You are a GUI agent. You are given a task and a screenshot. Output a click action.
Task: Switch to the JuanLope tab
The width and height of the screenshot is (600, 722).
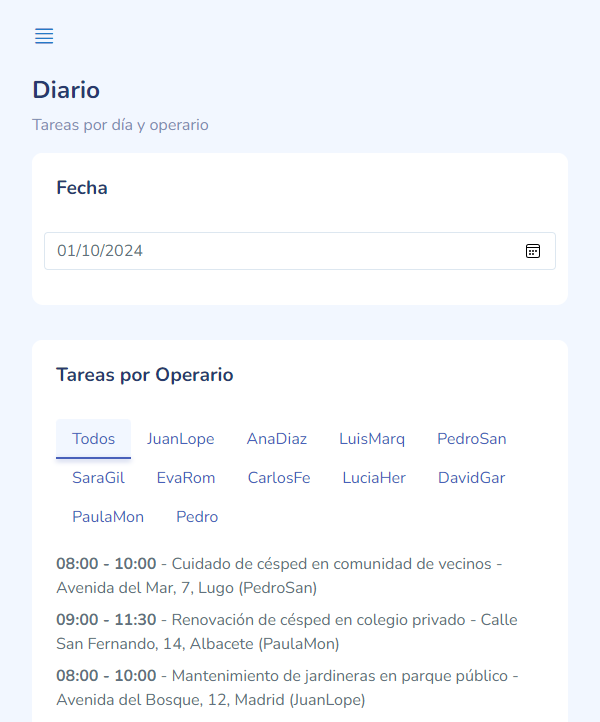181,438
